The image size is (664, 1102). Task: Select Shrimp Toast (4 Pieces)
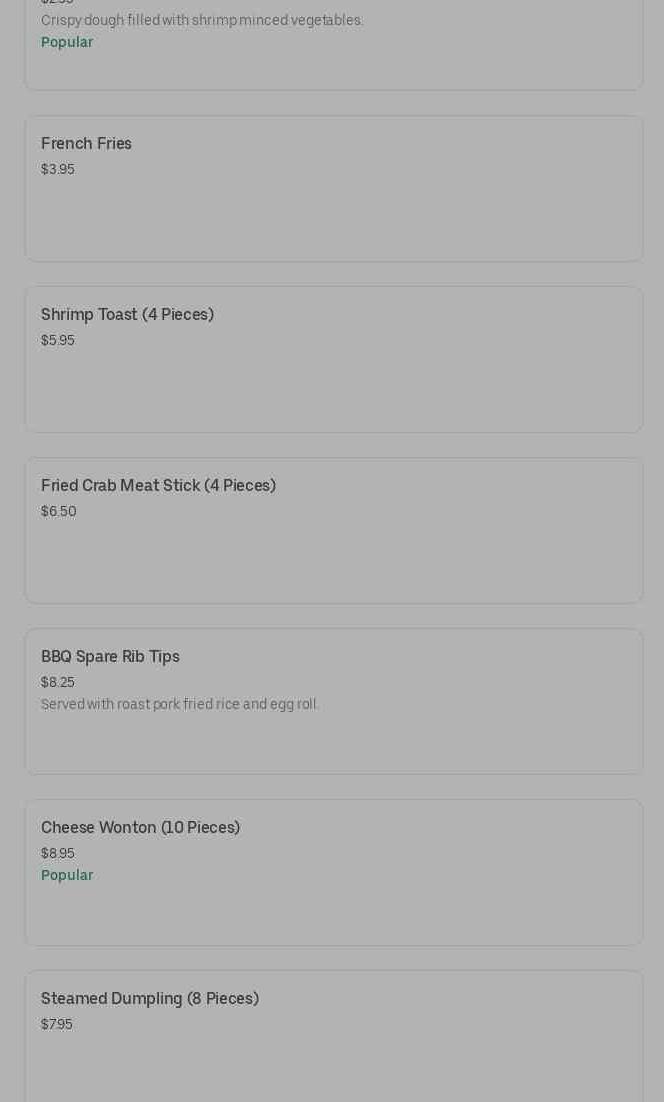click(x=333, y=360)
